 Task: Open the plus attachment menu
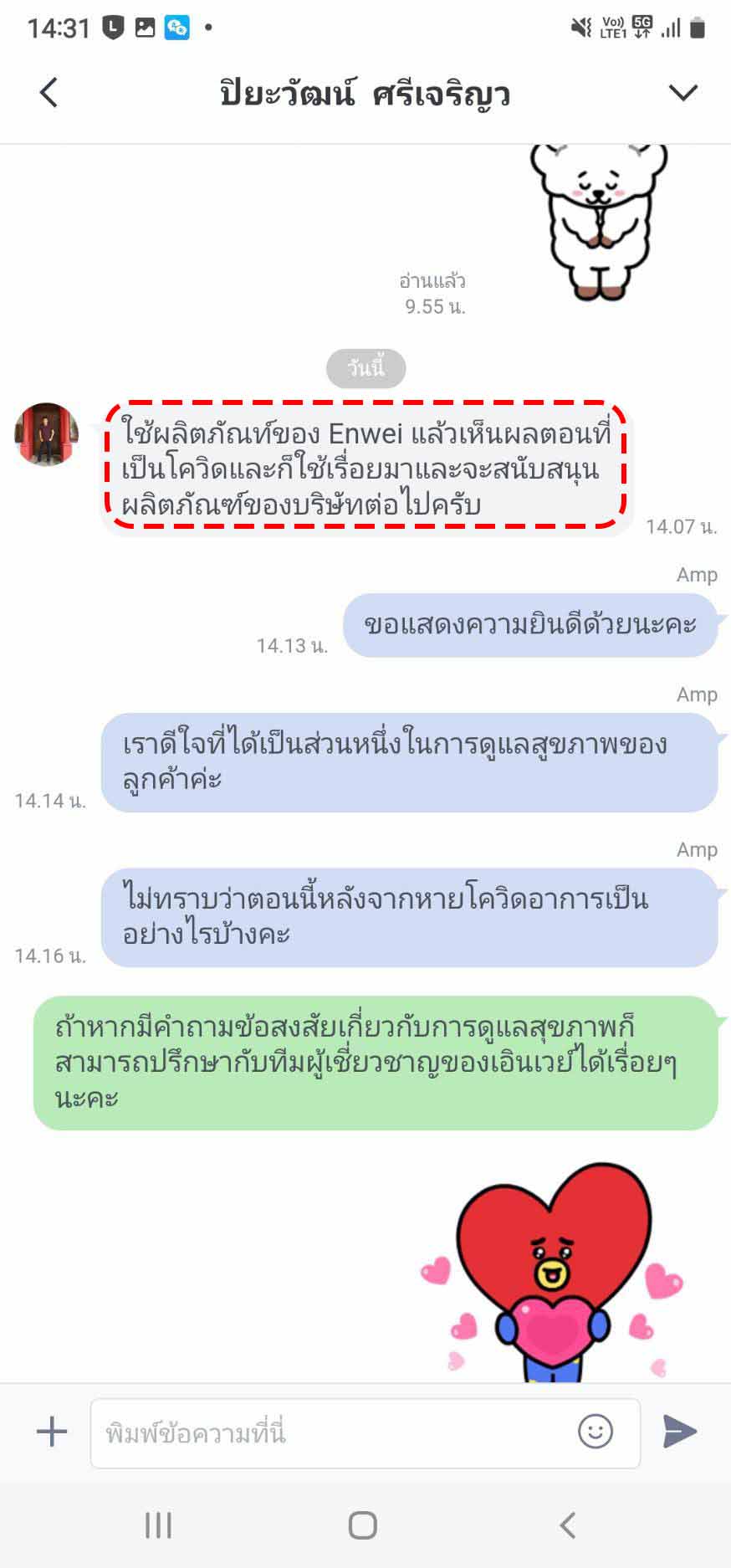[52, 1432]
